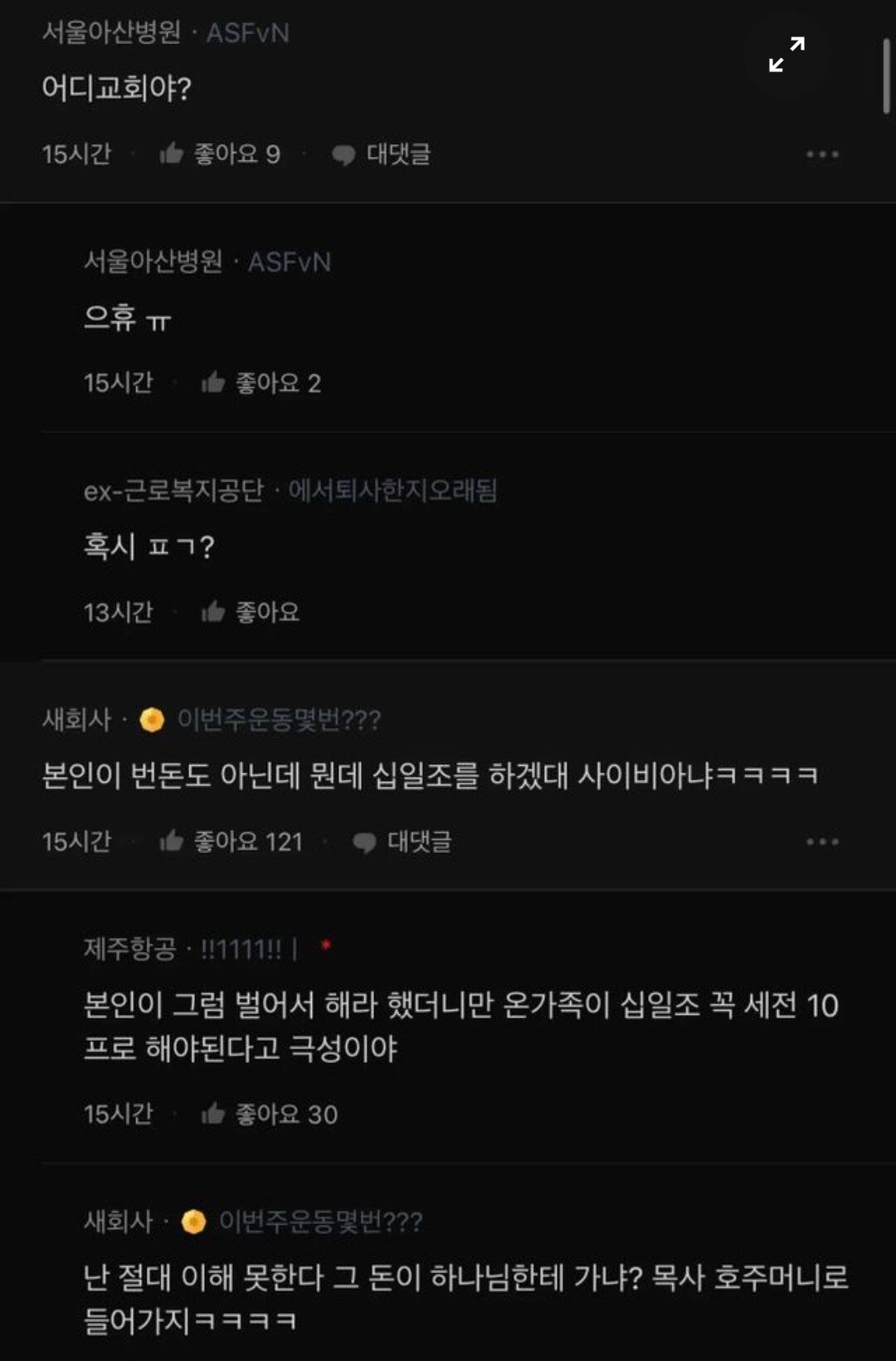Reply to the comment '어디교회야?'
The height and width of the screenshot is (1361, 896).
382,154
